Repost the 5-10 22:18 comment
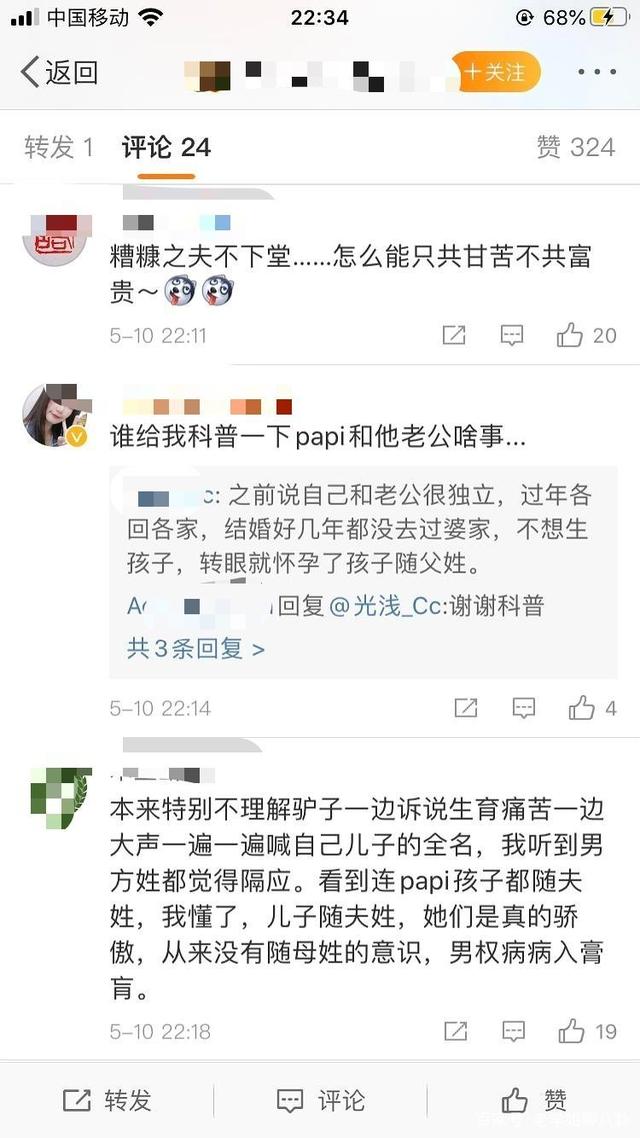This screenshot has height=1138, width=640. [x=456, y=1031]
